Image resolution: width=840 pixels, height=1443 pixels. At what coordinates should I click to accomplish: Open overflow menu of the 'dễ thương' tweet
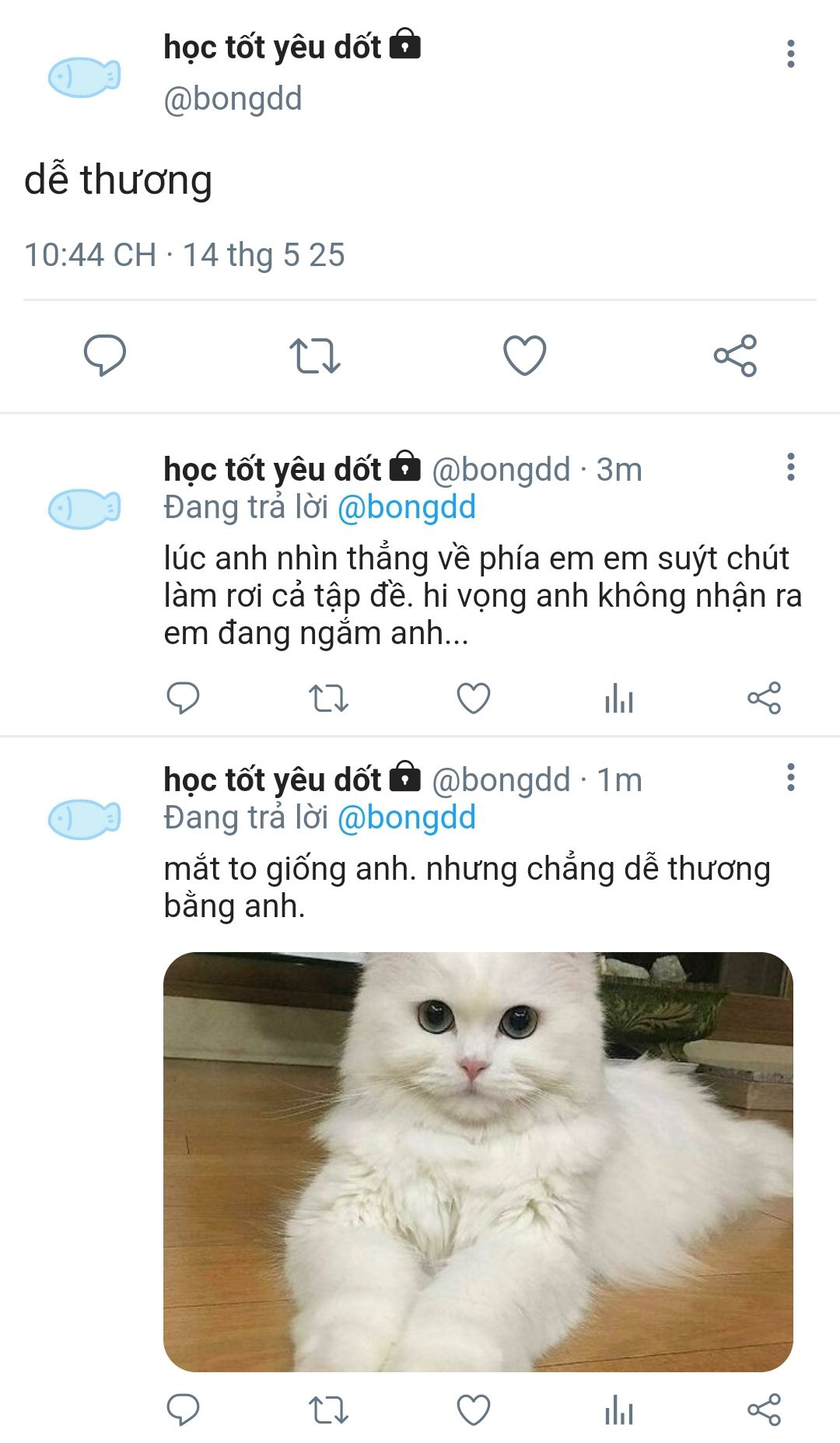tap(790, 54)
